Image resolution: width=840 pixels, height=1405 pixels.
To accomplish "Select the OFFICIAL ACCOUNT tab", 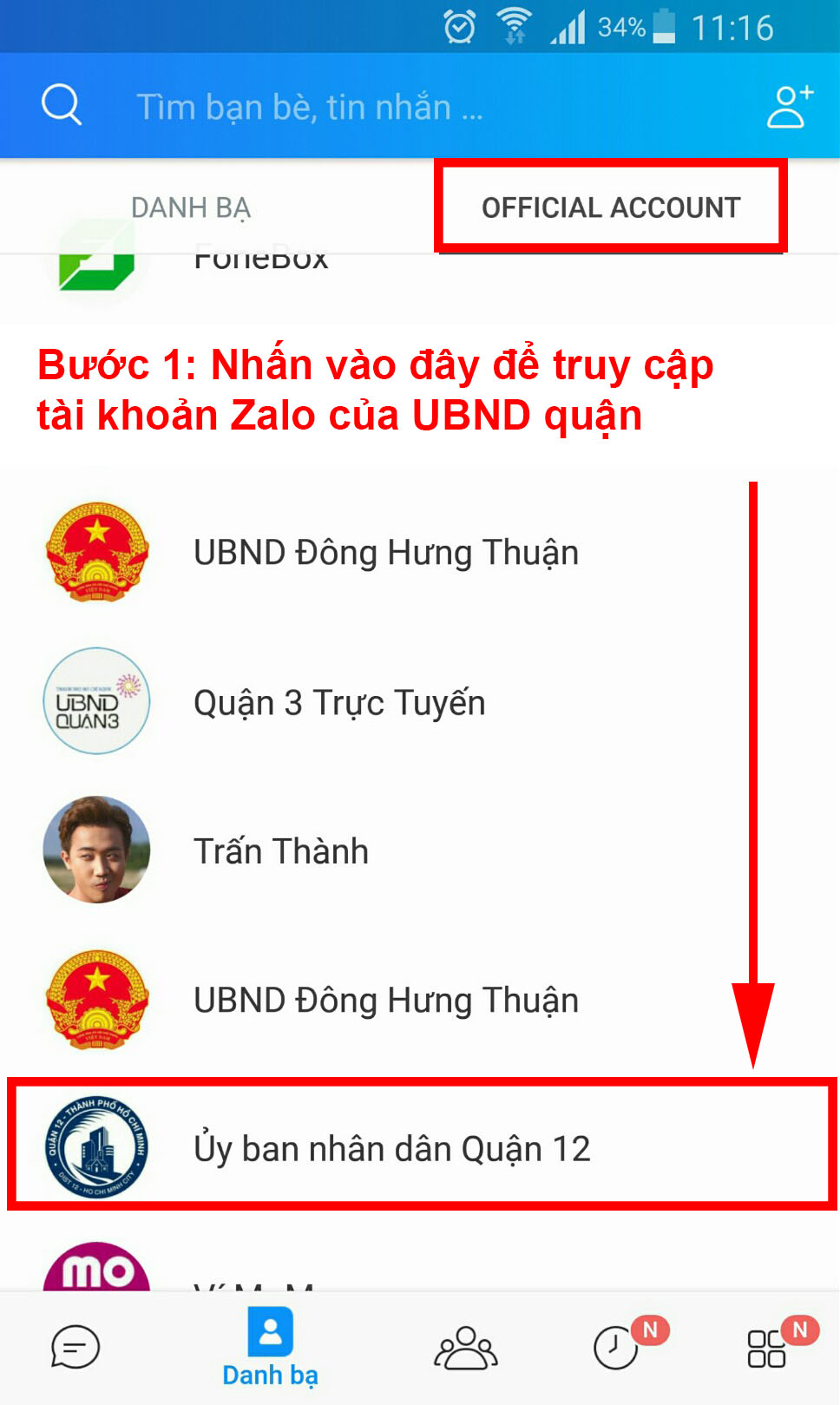I will coord(611,207).
